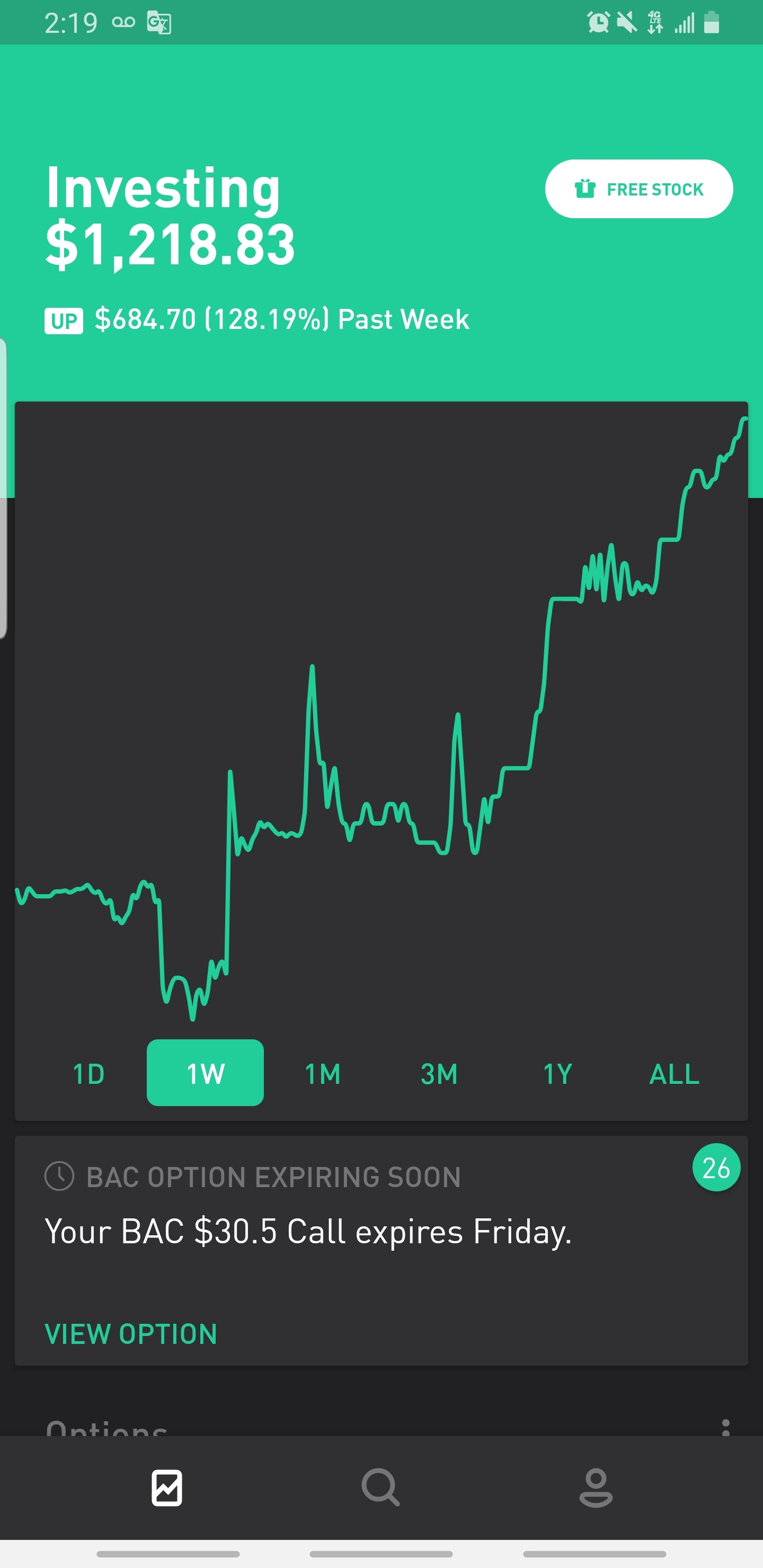Open the account profile tab
The height and width of the screenshot is (1568, 763).
coord(596,1487)
